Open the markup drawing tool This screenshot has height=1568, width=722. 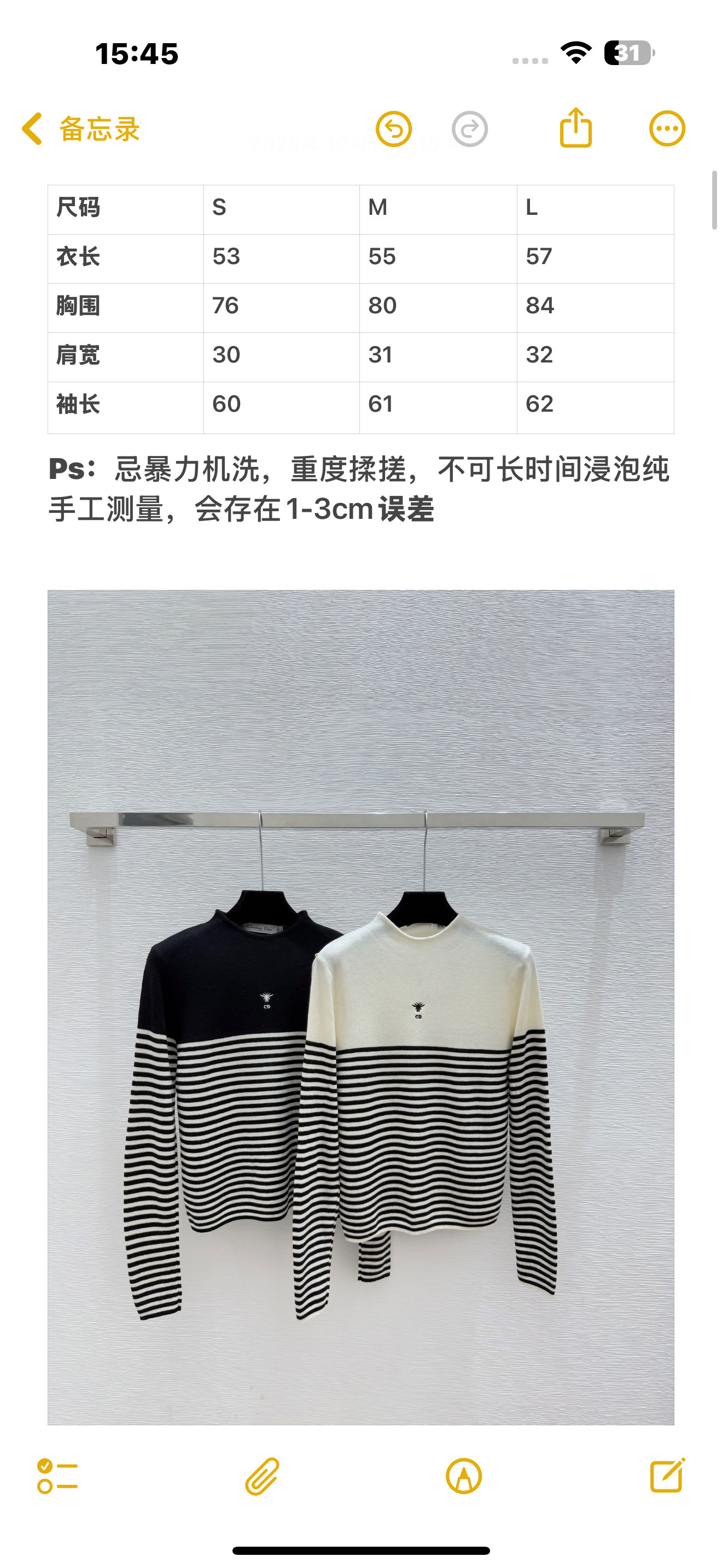(x=464, y=1476)
